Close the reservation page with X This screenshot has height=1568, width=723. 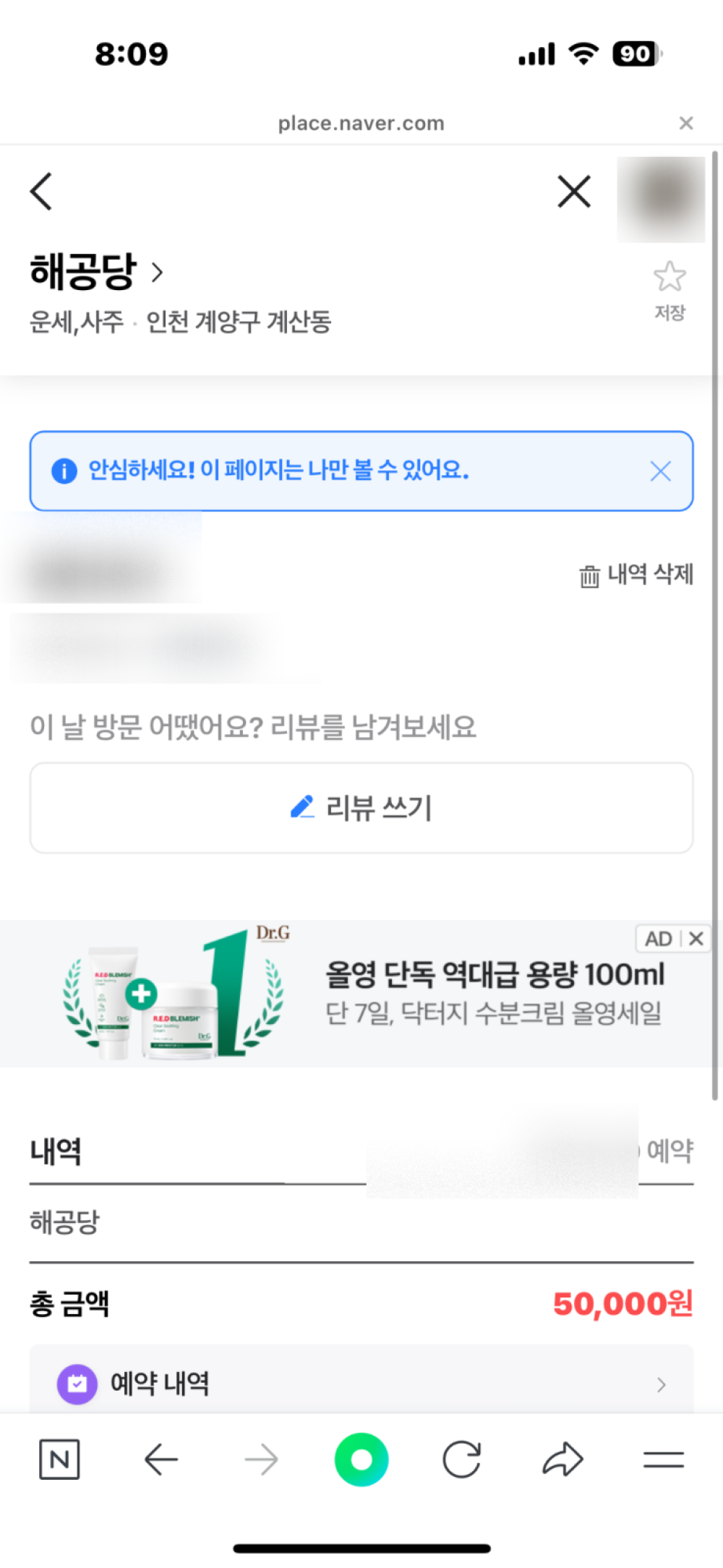coord(574,192)
